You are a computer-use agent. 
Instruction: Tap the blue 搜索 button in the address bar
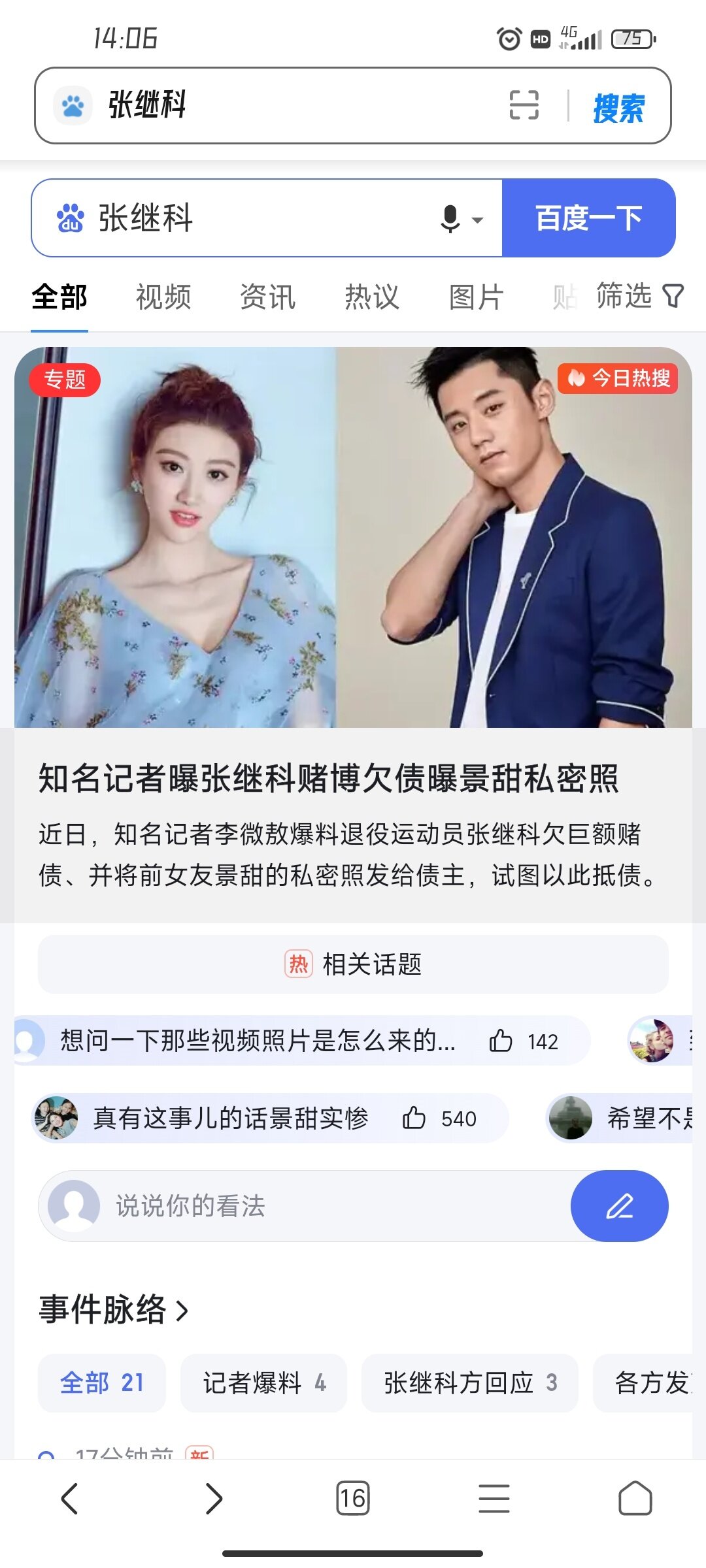coord(618,107)
